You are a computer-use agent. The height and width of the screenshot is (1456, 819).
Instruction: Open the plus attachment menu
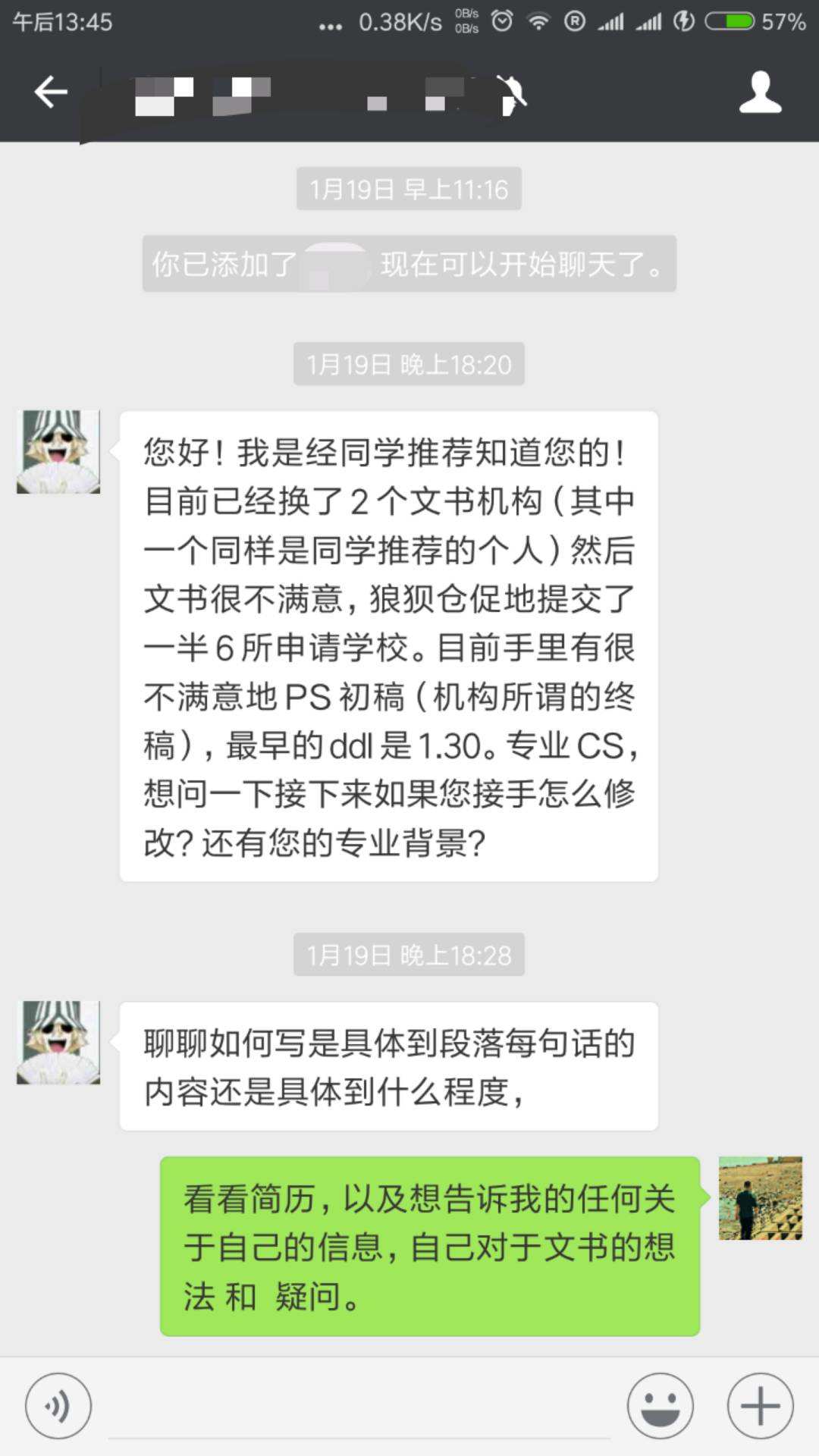pos(760,1406)
